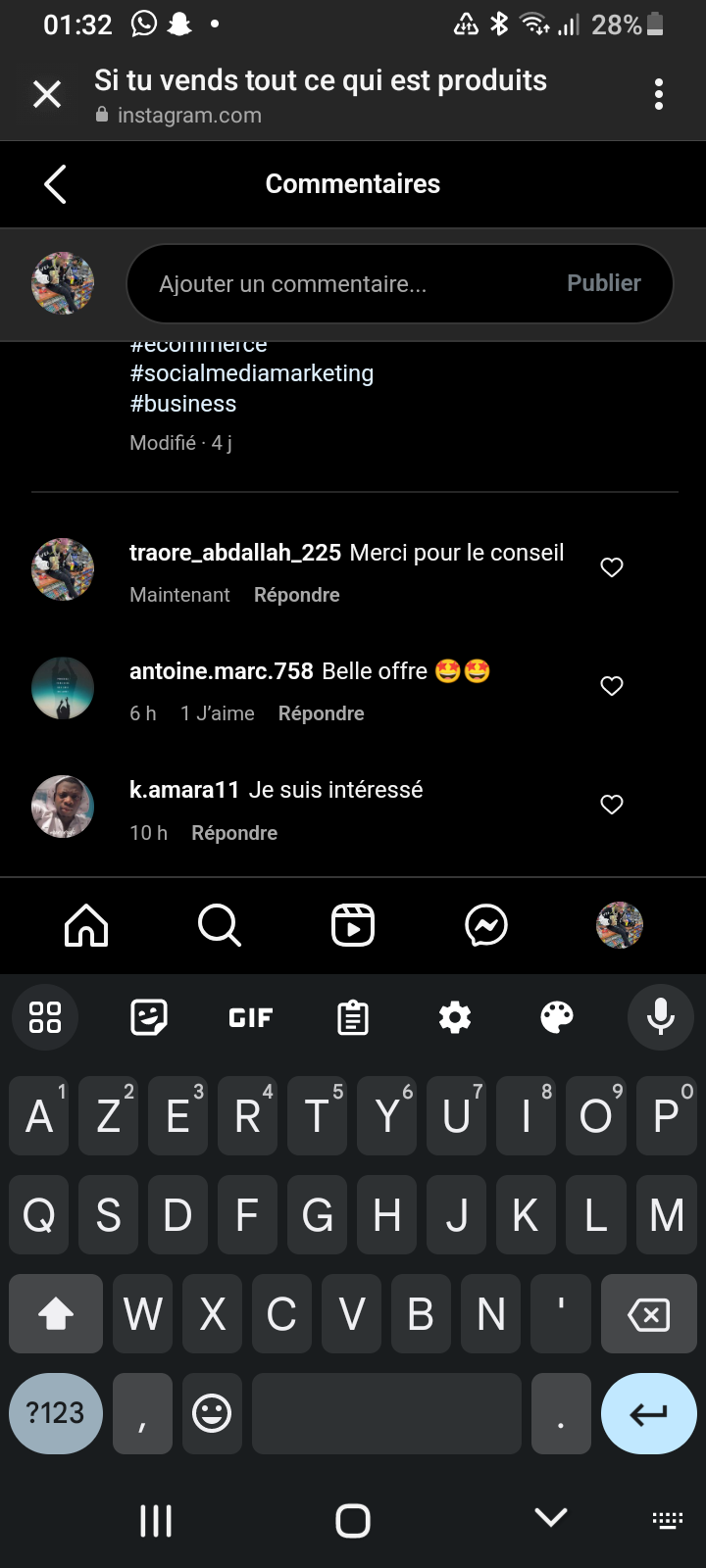706x1568 pixels.
Task: Like antoine.marc.758's comment
Action: click(x=612, y=686)
